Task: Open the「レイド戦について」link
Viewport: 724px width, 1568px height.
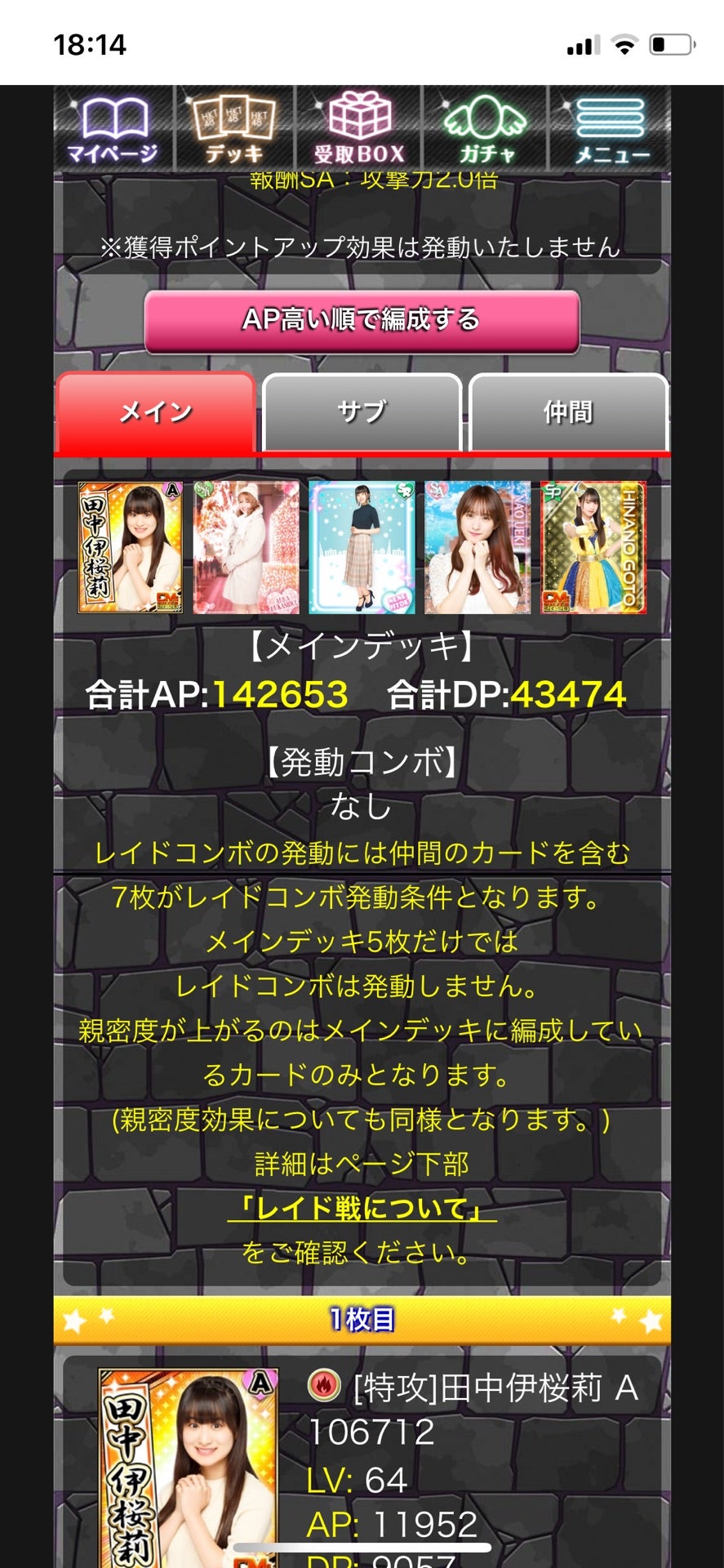Action: [x=362, y=1208]
